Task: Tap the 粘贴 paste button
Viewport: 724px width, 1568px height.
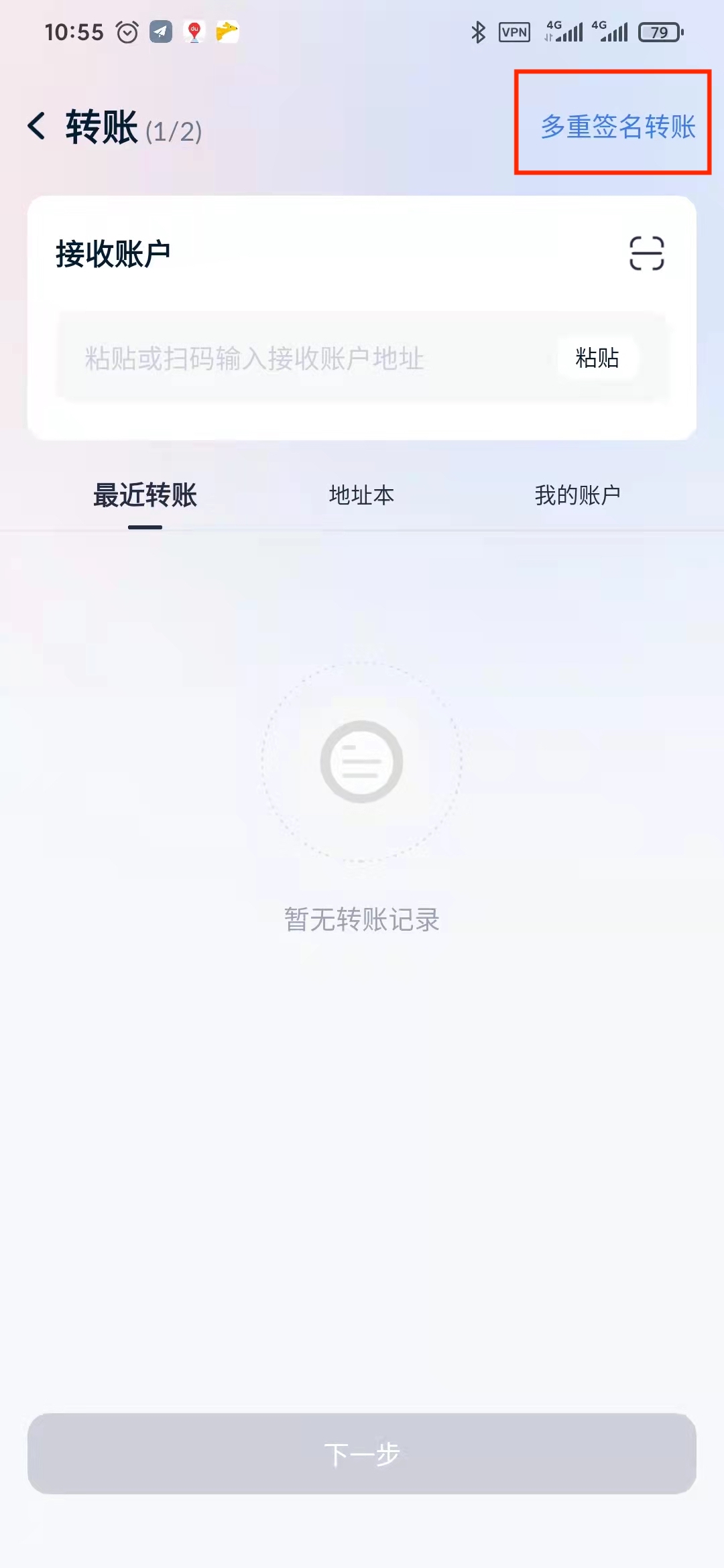Action: [597, 358]
